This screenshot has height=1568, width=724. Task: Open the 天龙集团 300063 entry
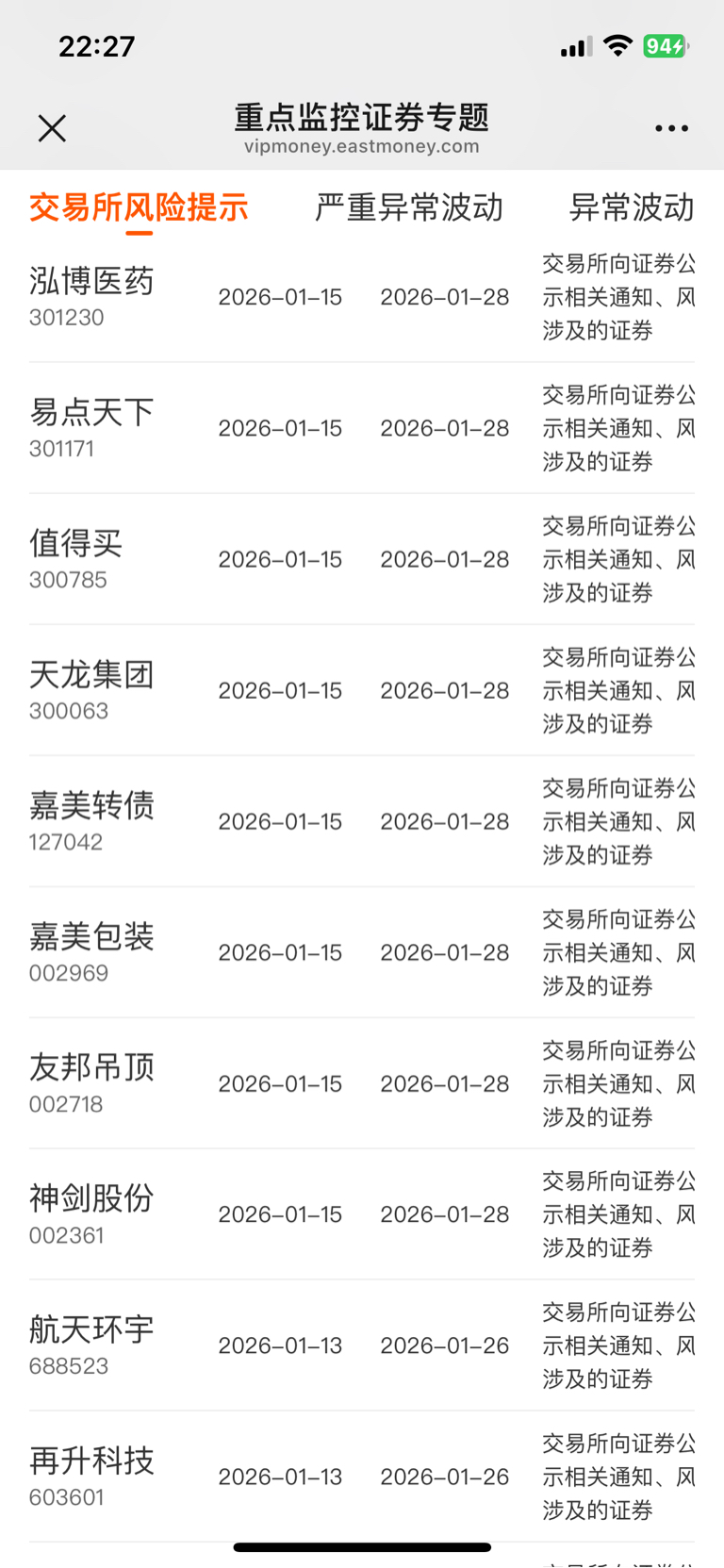(362, 690)
